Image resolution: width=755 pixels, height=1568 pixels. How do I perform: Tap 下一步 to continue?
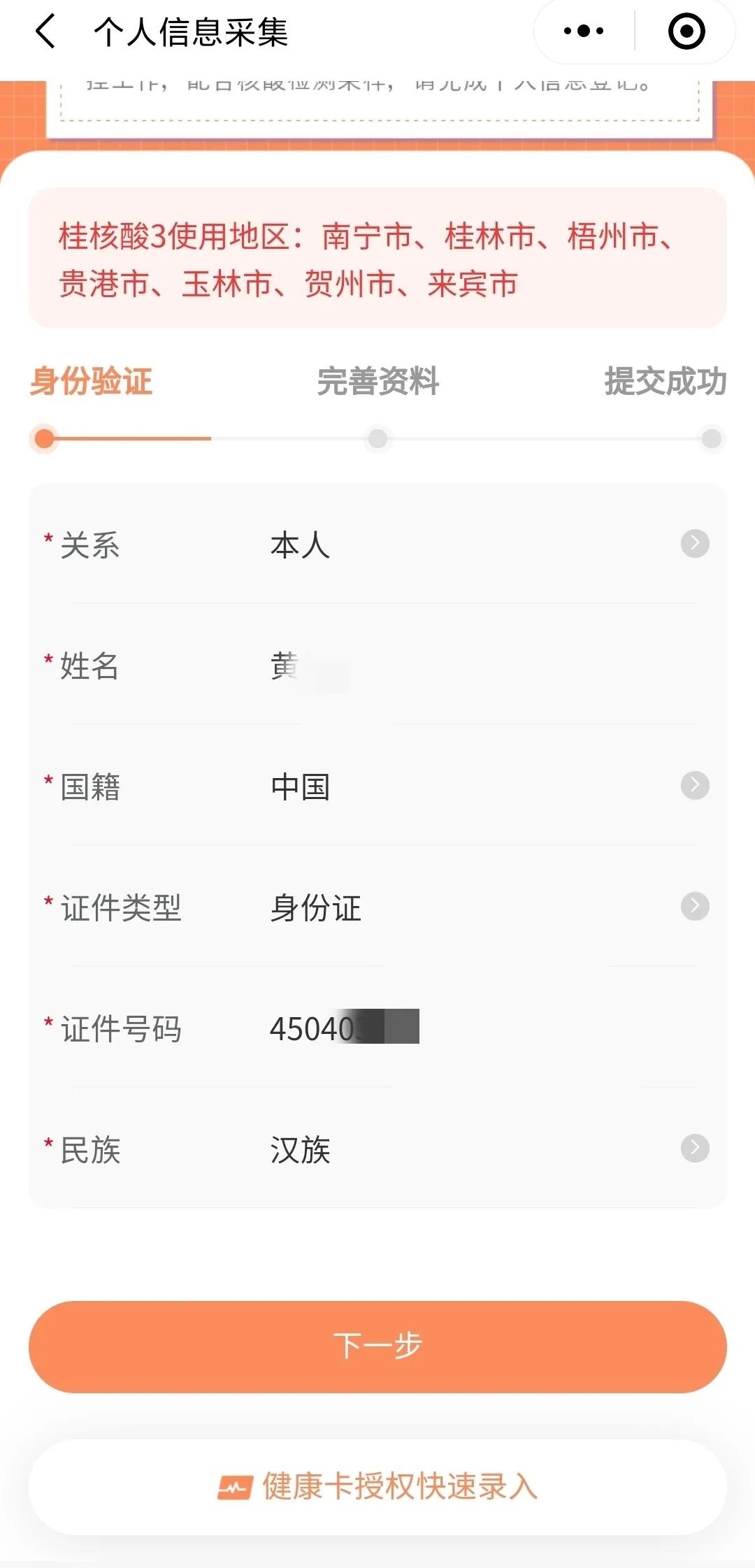click(x=377, y=1346)
